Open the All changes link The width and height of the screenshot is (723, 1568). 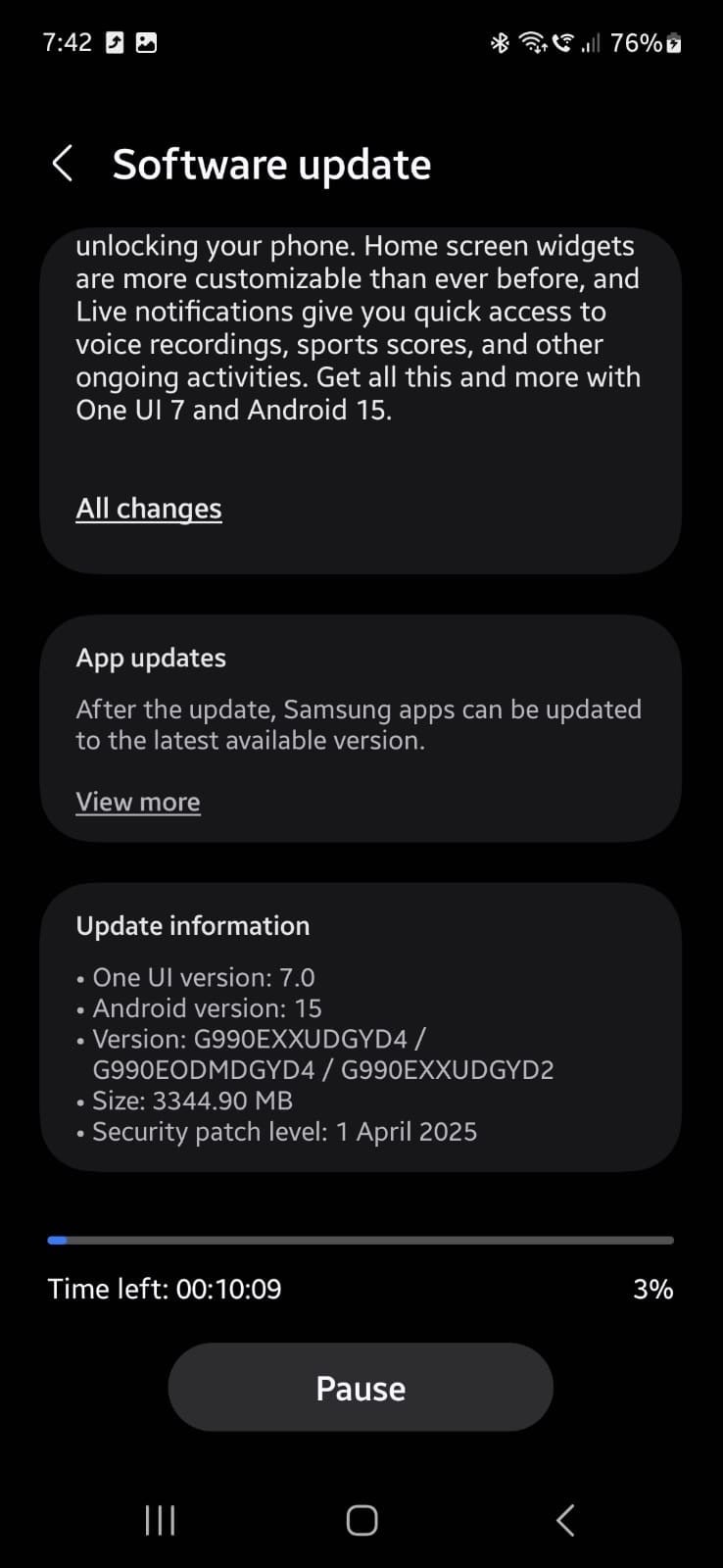149,509
